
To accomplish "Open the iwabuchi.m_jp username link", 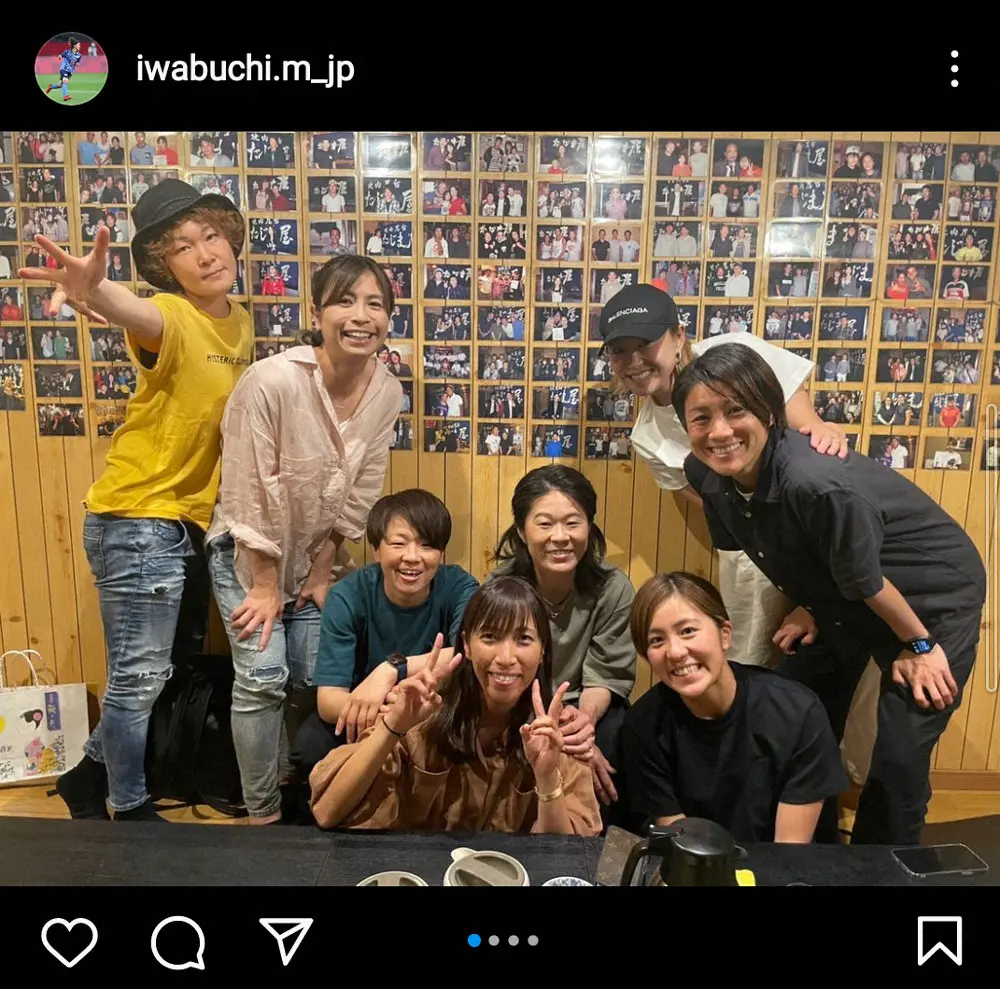I will click(245, 68).
